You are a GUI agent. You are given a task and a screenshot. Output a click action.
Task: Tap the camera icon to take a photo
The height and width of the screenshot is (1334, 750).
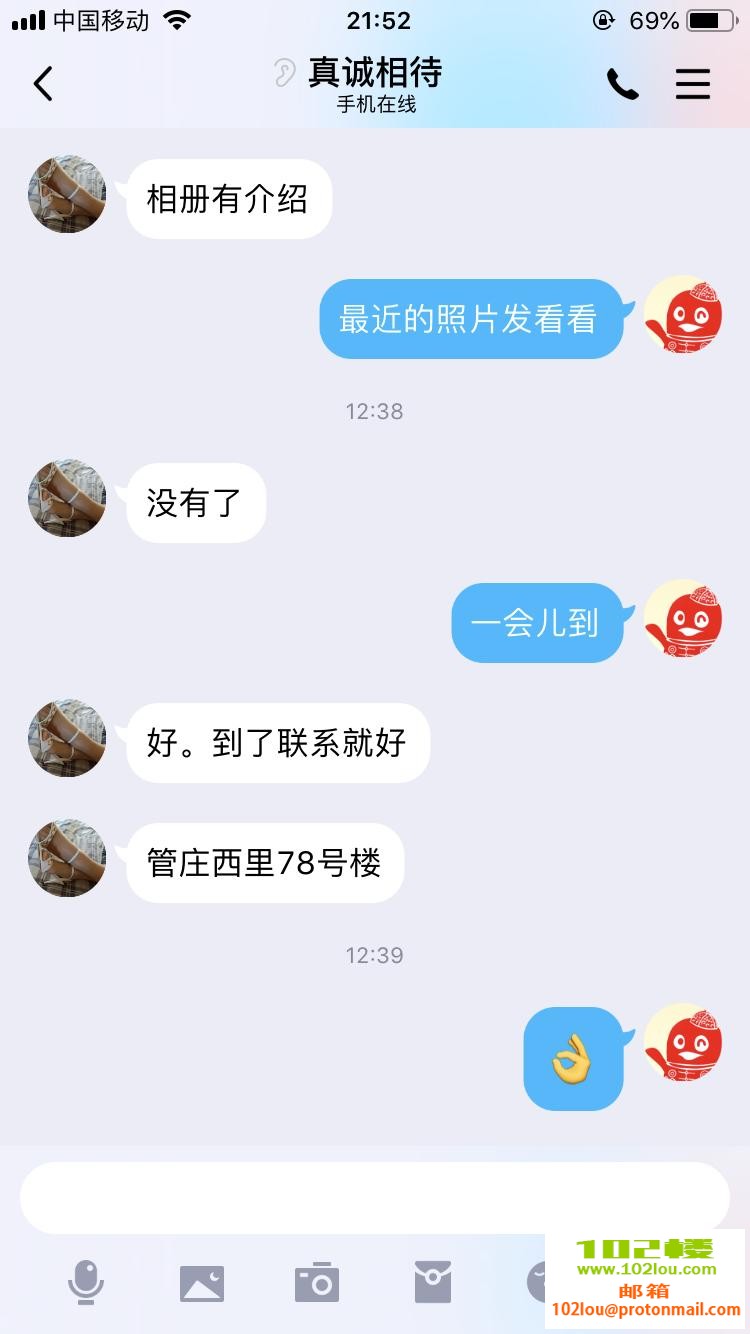[x=316, y=1284]
